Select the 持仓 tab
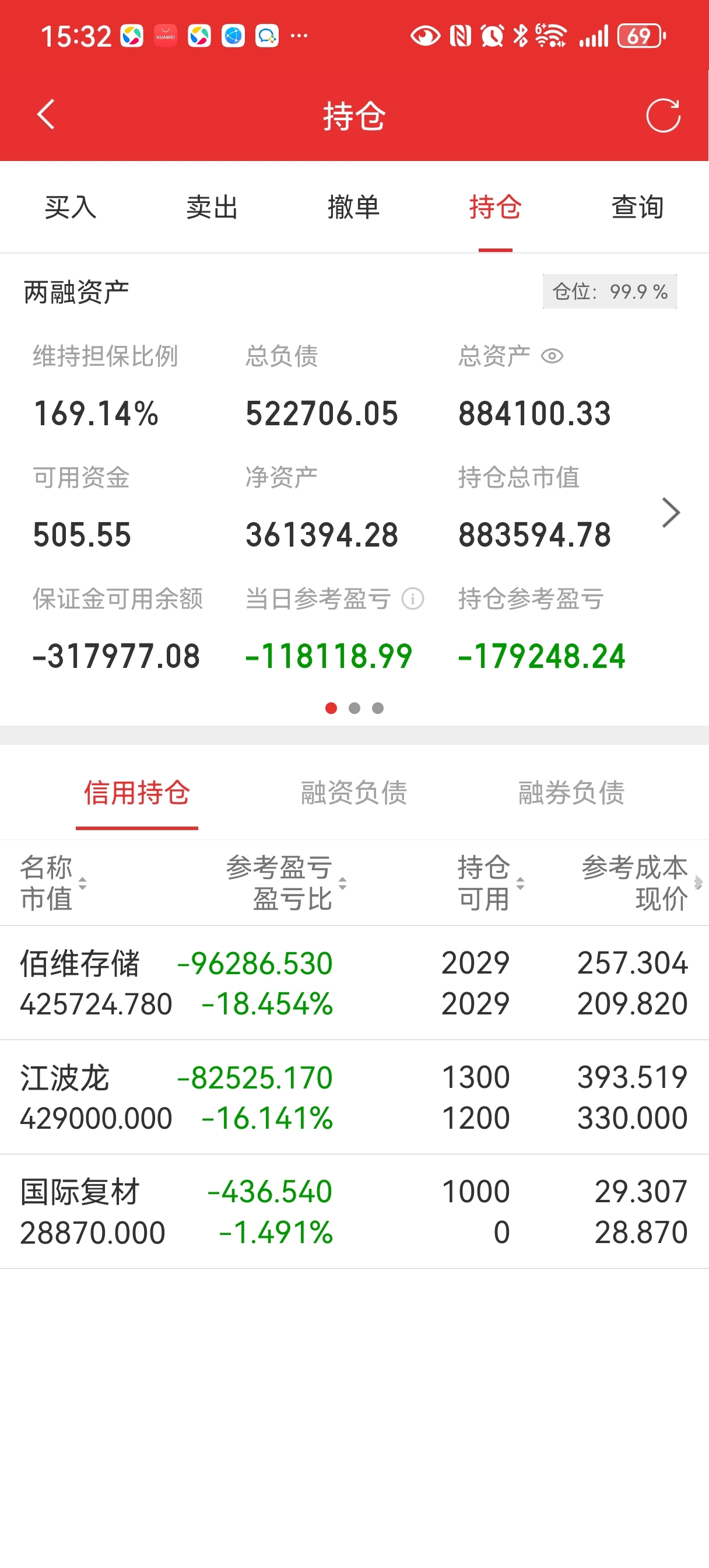The image size is (709, 1568). 496,207
